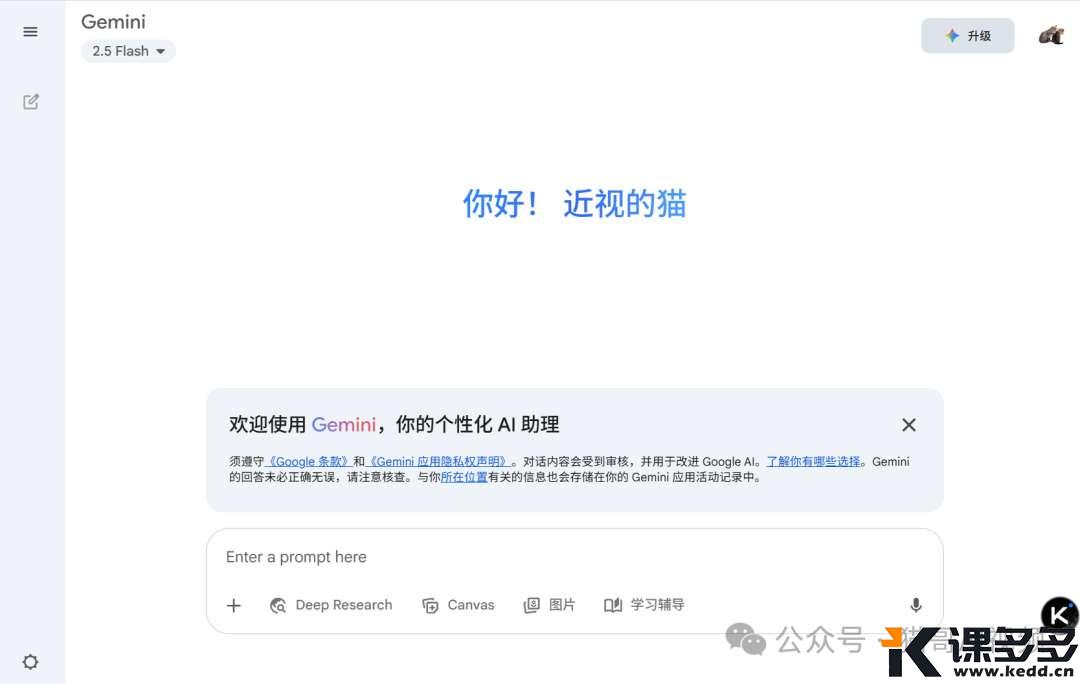Screen dimensions: 1080x684
Task: Tap the plus icon to add attachments
Action: click(234, 605)
